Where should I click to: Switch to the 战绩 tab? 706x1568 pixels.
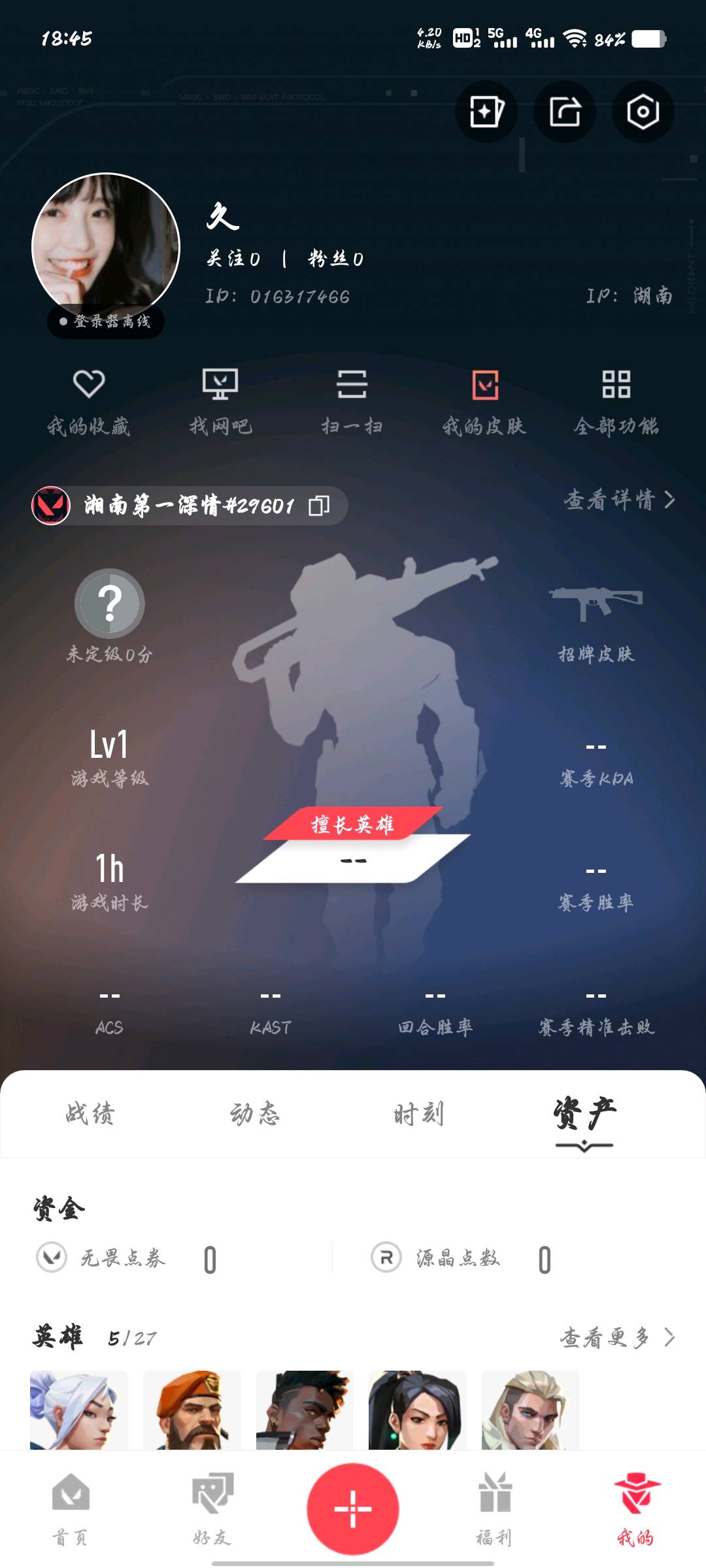pyautogui.click(x=90, y=1114)
